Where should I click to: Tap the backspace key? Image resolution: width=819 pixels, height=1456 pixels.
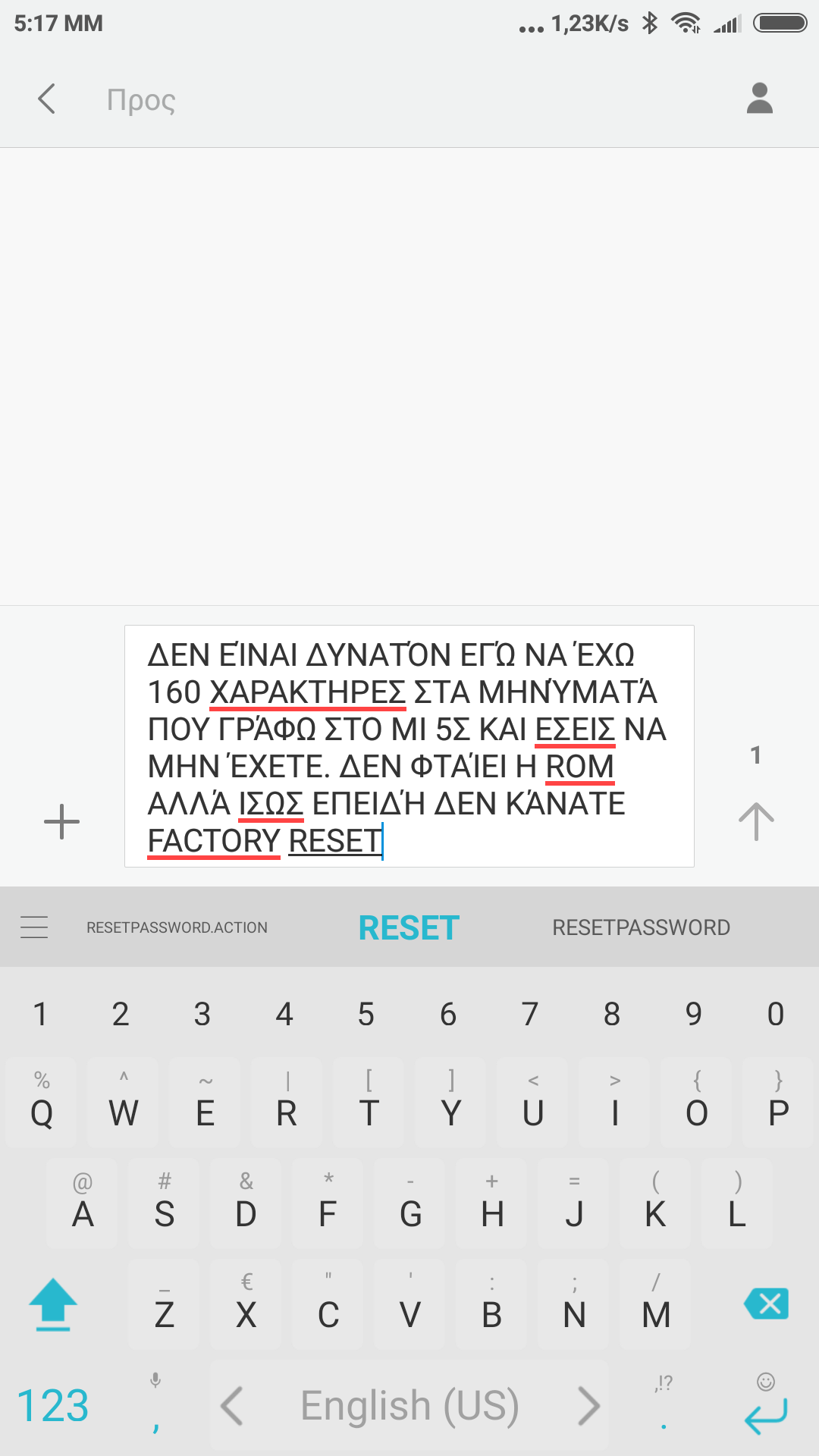[767, 1304]
